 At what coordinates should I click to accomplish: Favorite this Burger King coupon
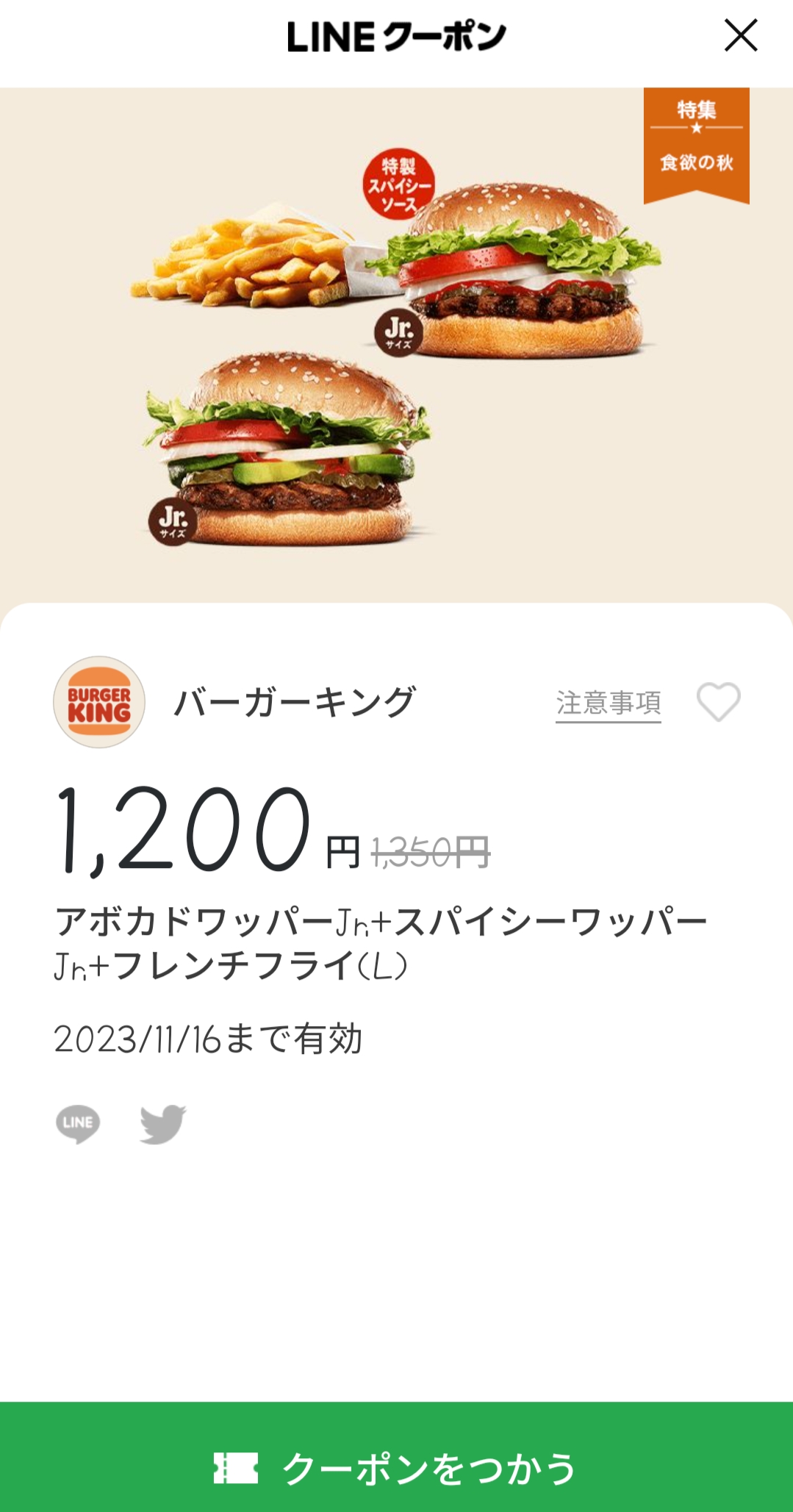tap(718, 702)
